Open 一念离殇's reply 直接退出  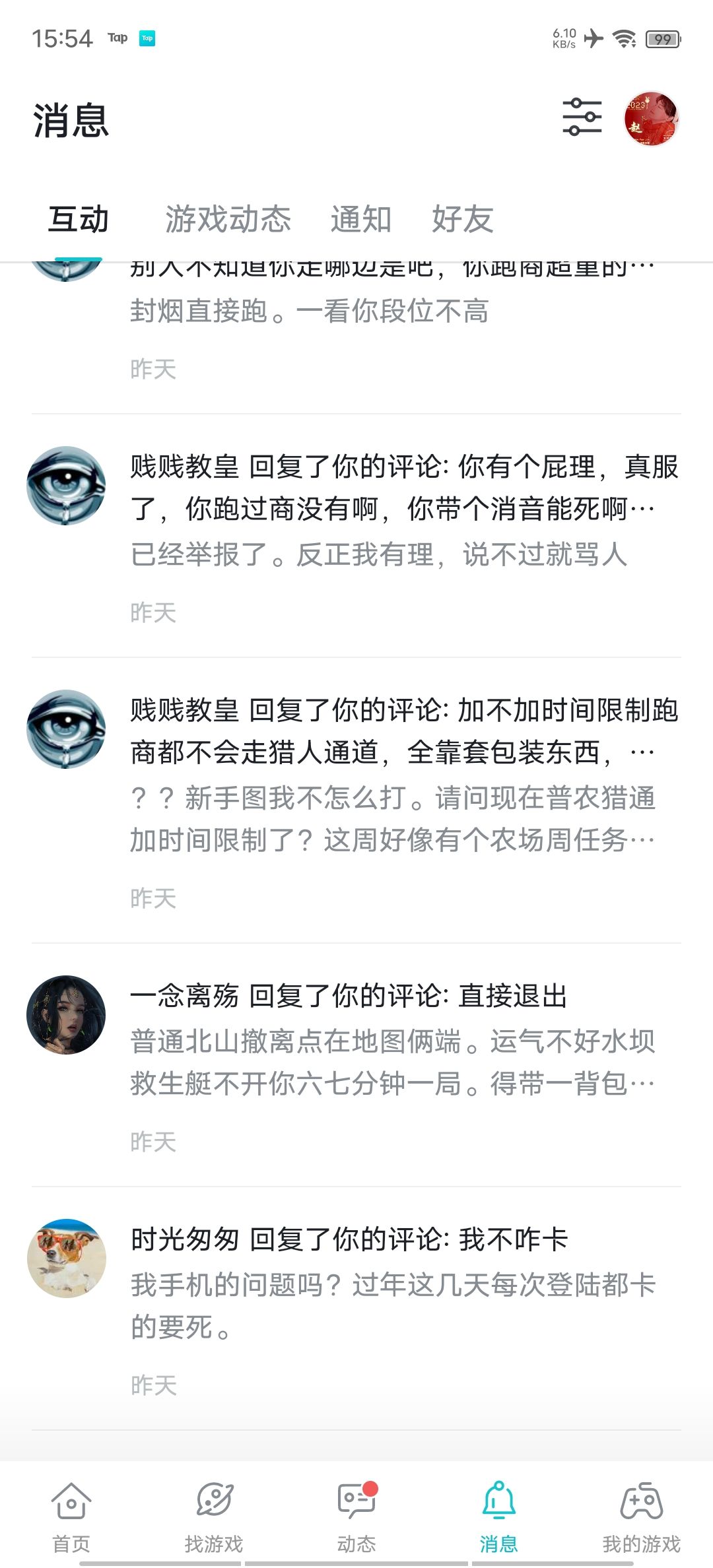356,1064
